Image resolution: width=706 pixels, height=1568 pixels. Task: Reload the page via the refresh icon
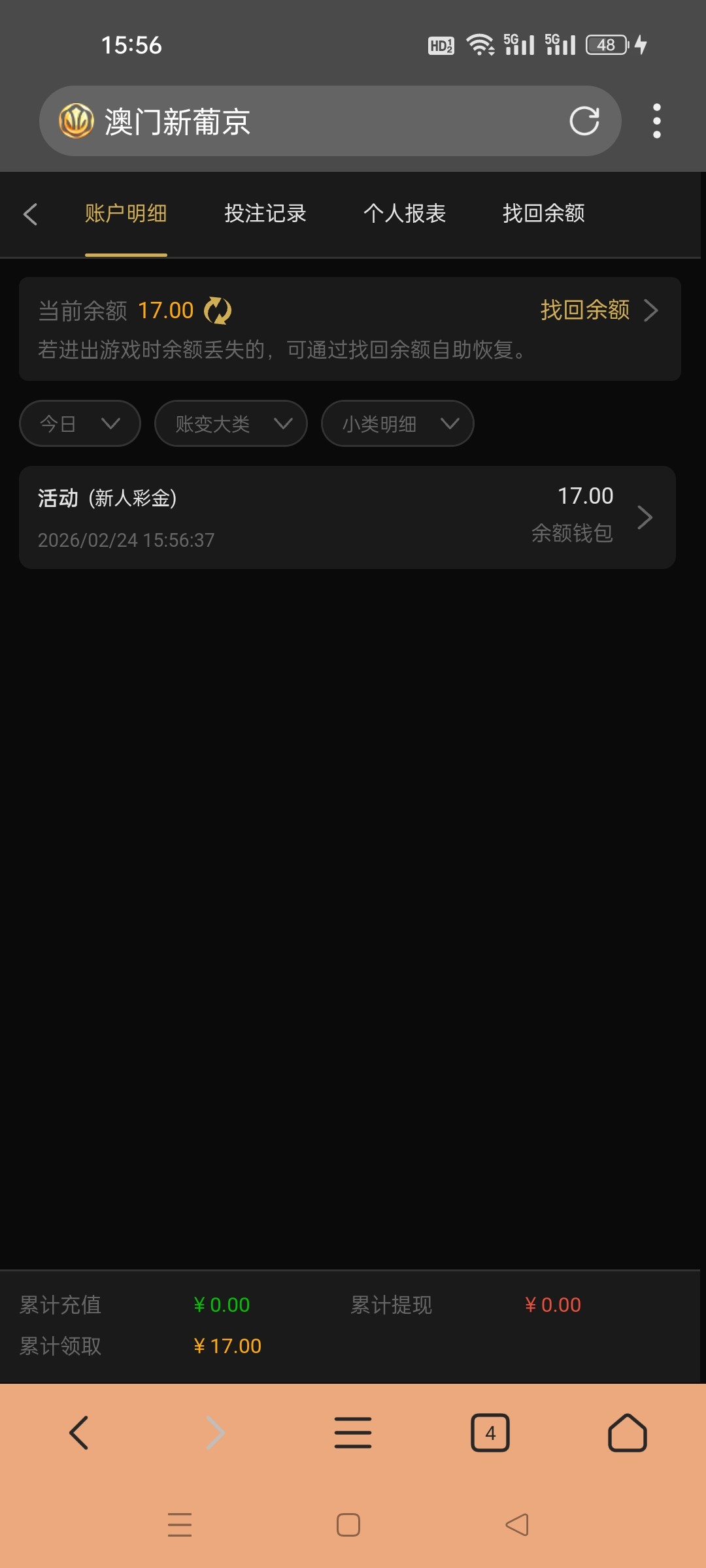pos(584,121)
